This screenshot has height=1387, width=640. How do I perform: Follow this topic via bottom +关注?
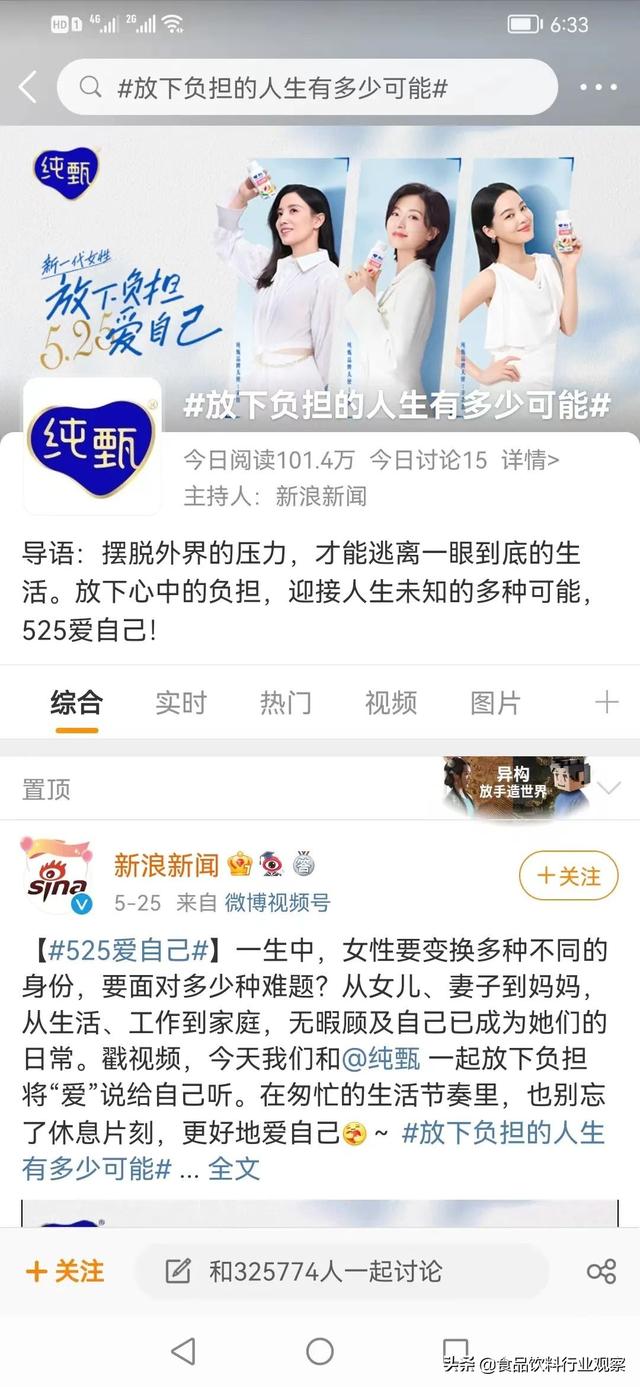[64, 1271]
